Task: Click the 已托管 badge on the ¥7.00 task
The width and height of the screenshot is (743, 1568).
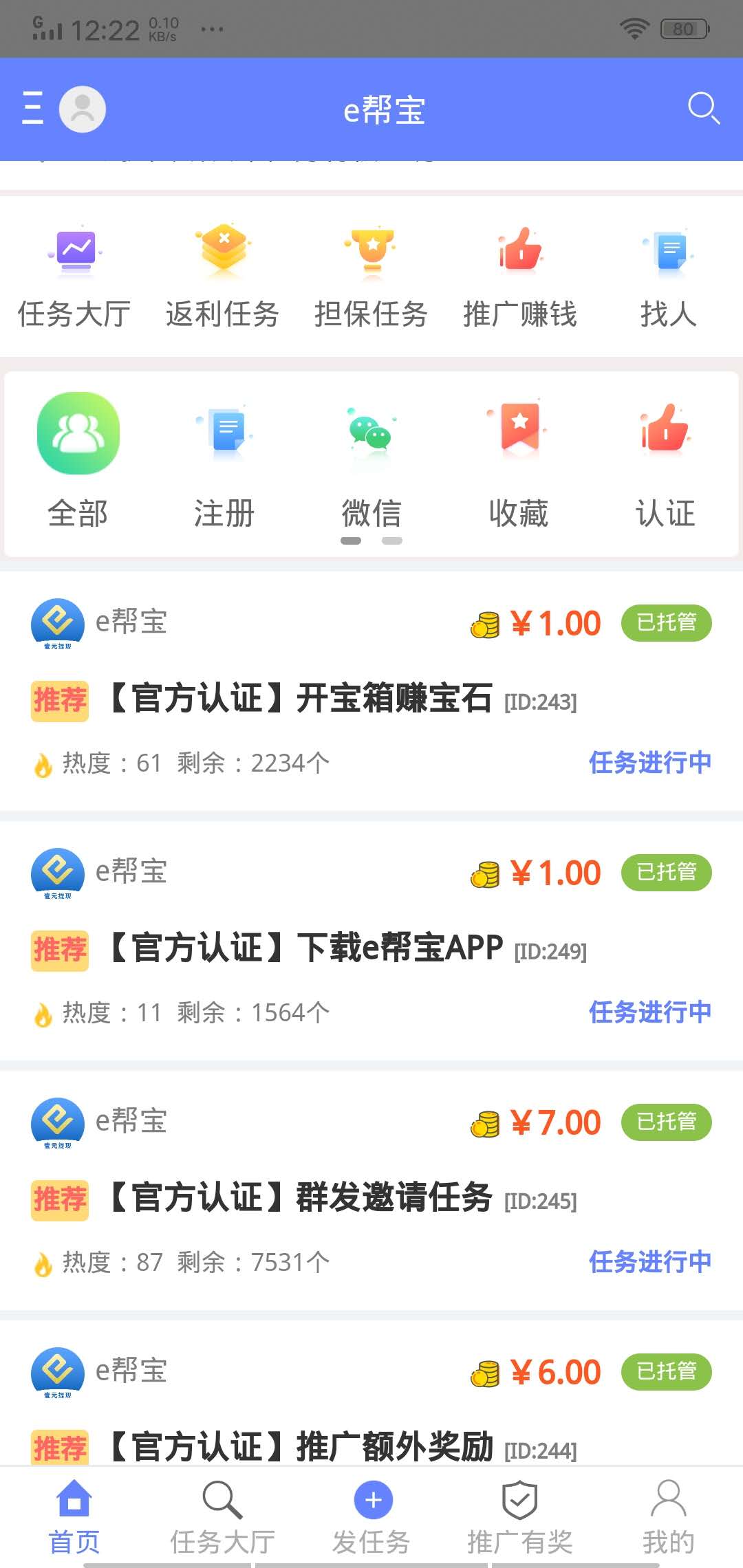Action: (x=666, y=1122)
